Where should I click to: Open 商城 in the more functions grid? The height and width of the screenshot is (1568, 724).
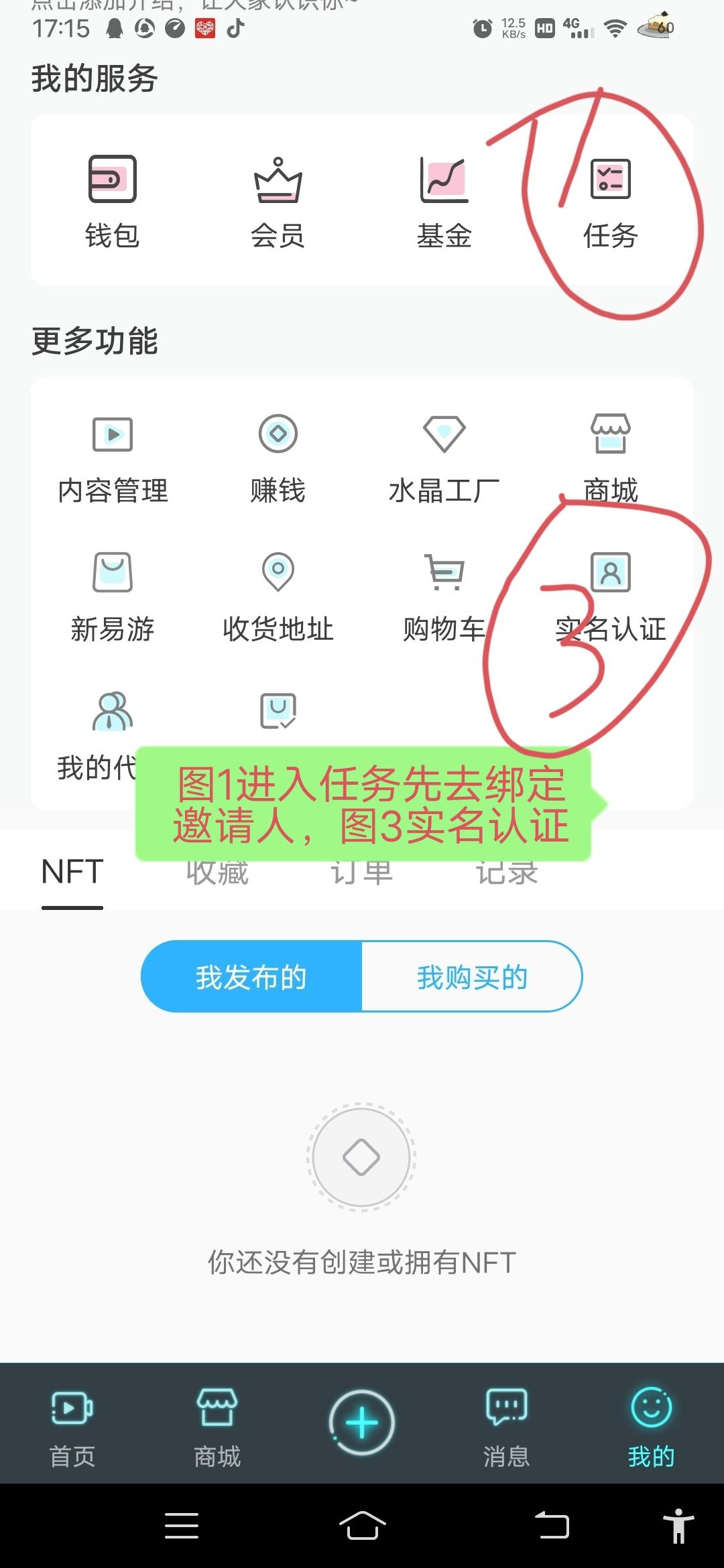point(610,460)
